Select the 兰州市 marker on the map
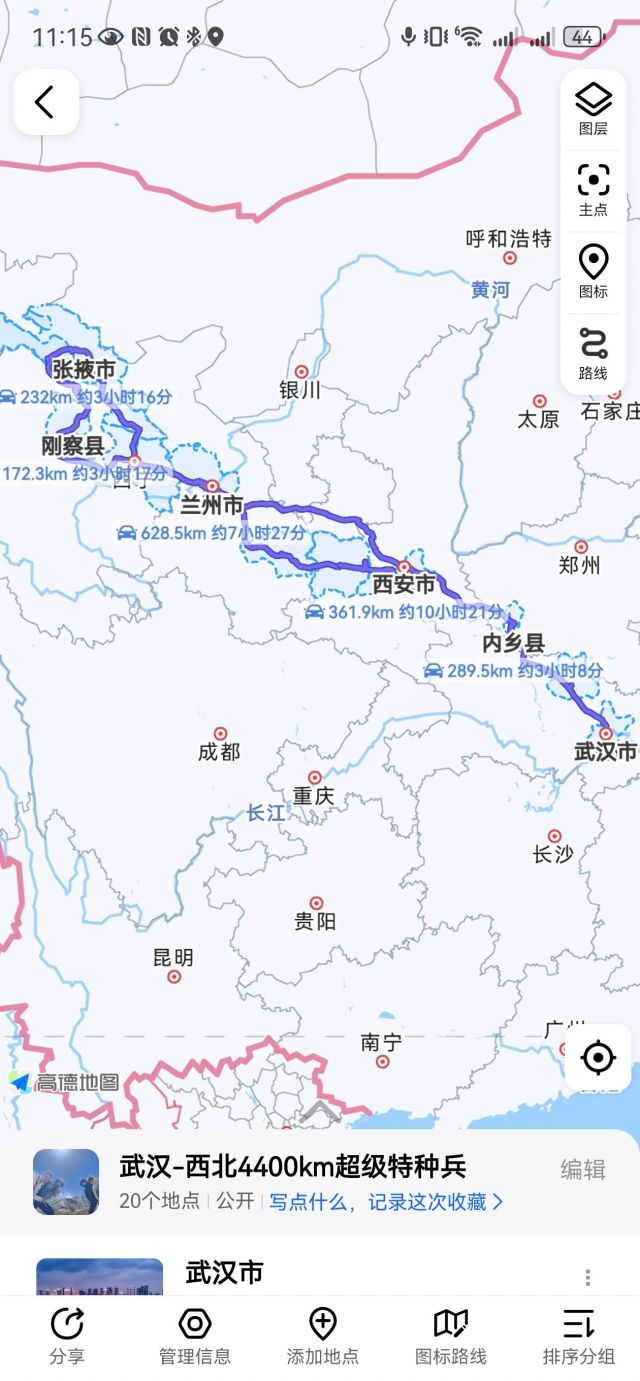Screen dimensions: 640x1381 (212, 487)
